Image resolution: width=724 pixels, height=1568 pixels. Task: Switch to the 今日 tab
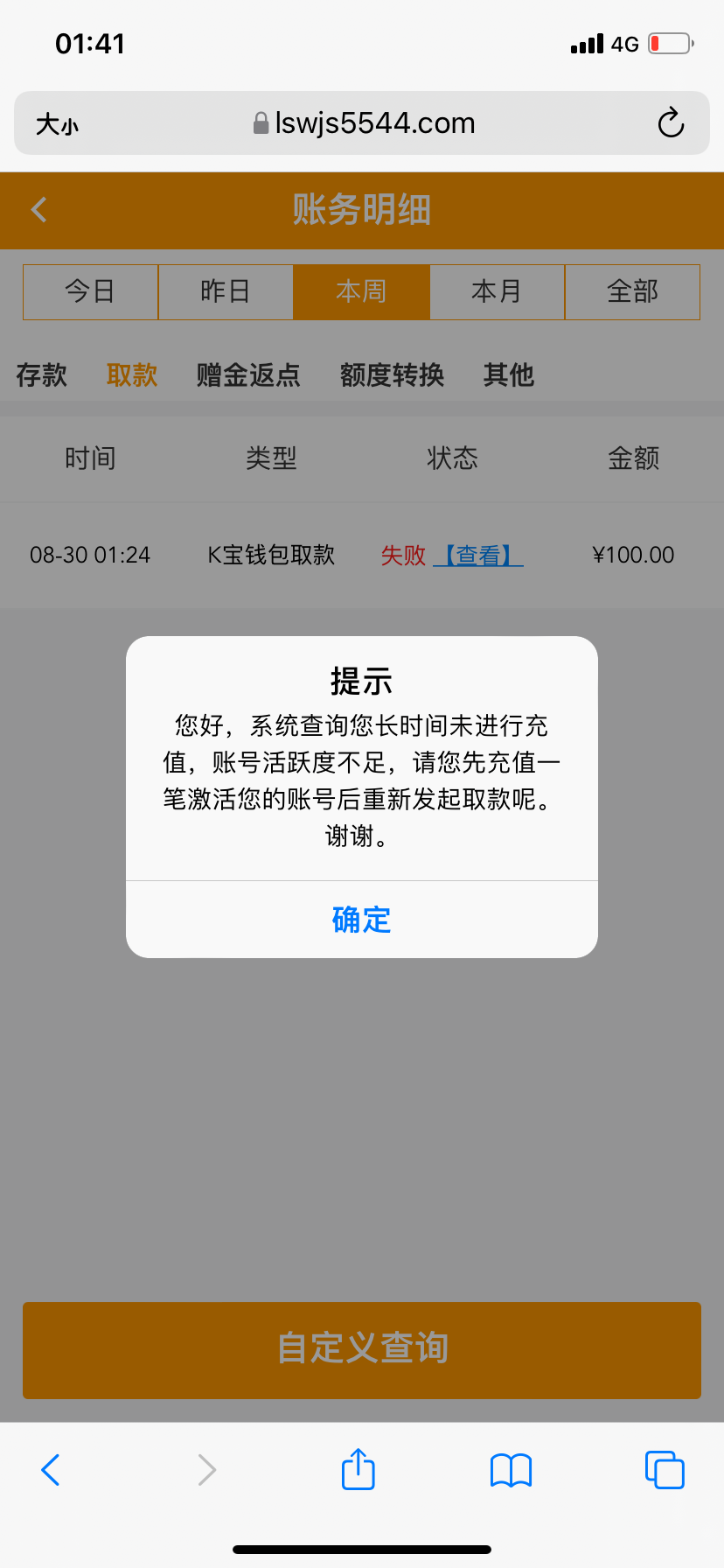(x=90, y=291)
